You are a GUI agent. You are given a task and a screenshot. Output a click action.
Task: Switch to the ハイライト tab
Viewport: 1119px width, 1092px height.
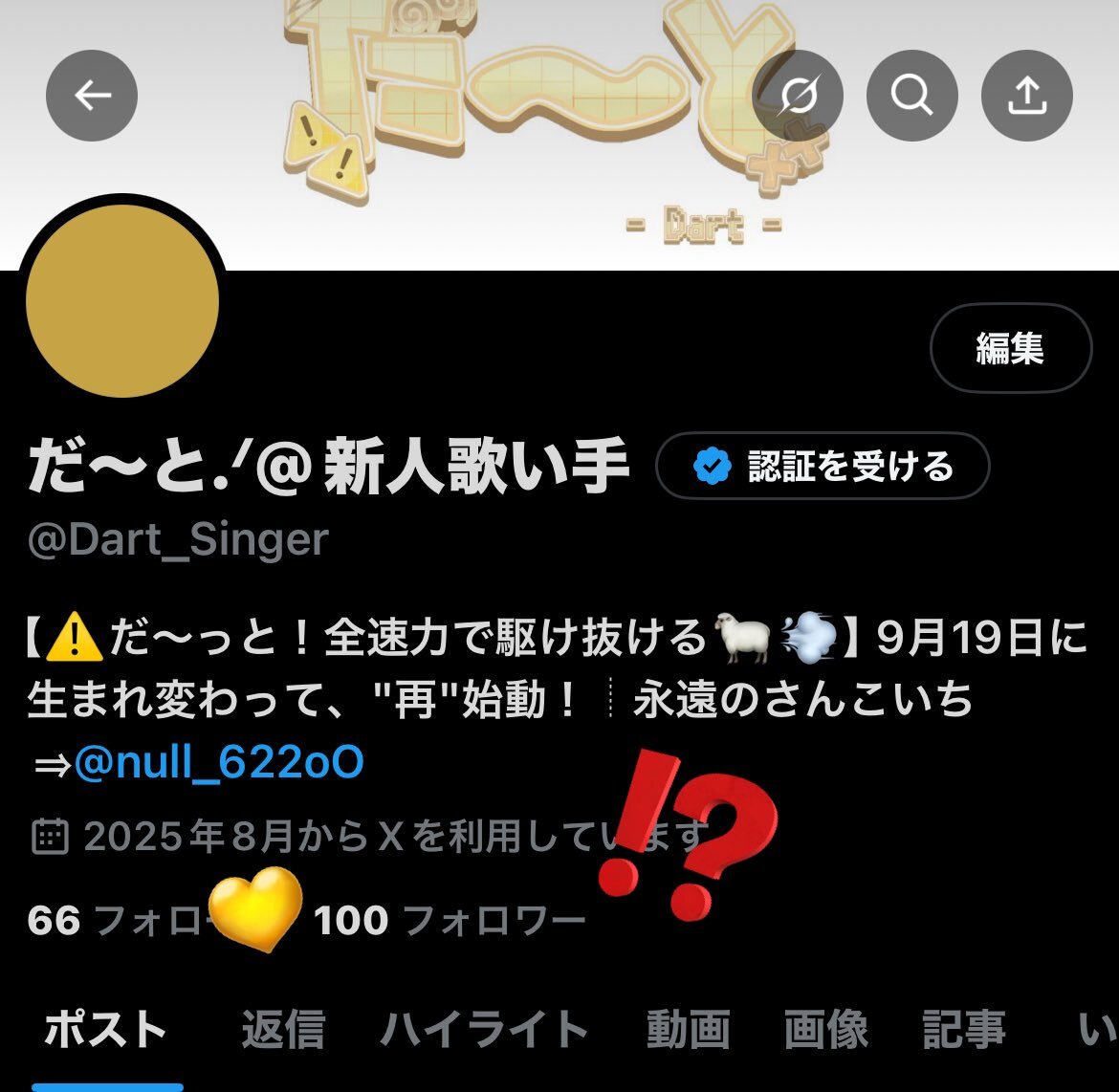click(x=485, y=1031)
